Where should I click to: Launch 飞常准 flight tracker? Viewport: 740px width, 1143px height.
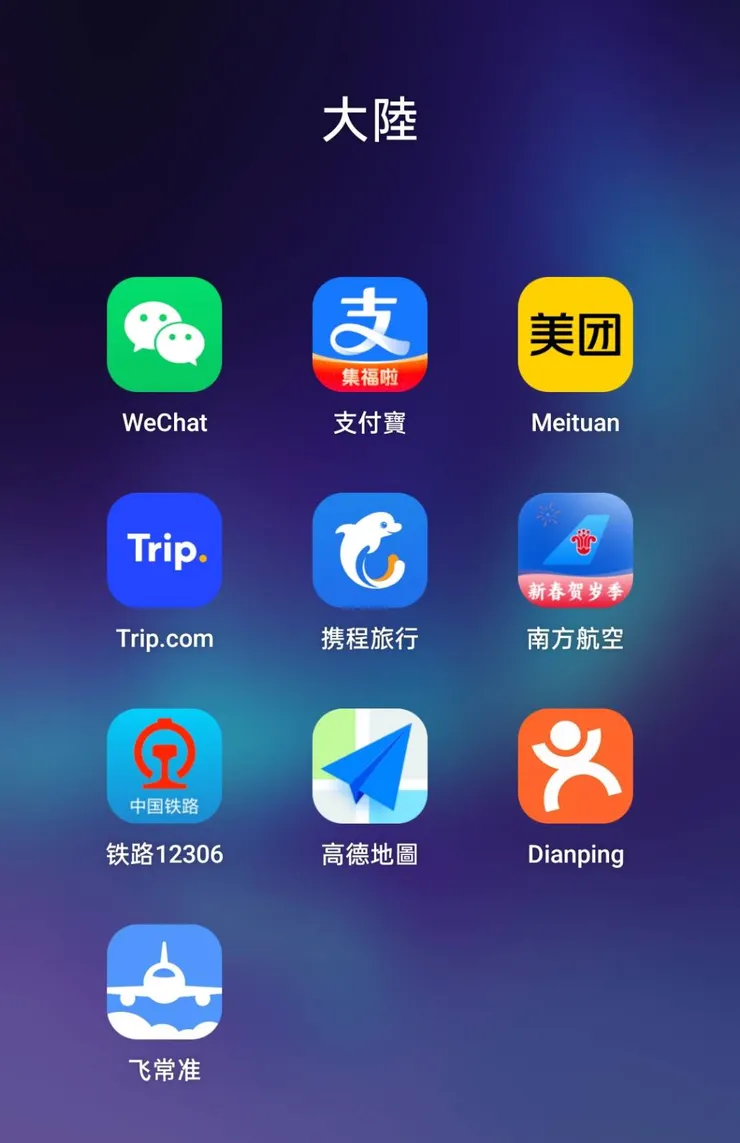(164, 982)
